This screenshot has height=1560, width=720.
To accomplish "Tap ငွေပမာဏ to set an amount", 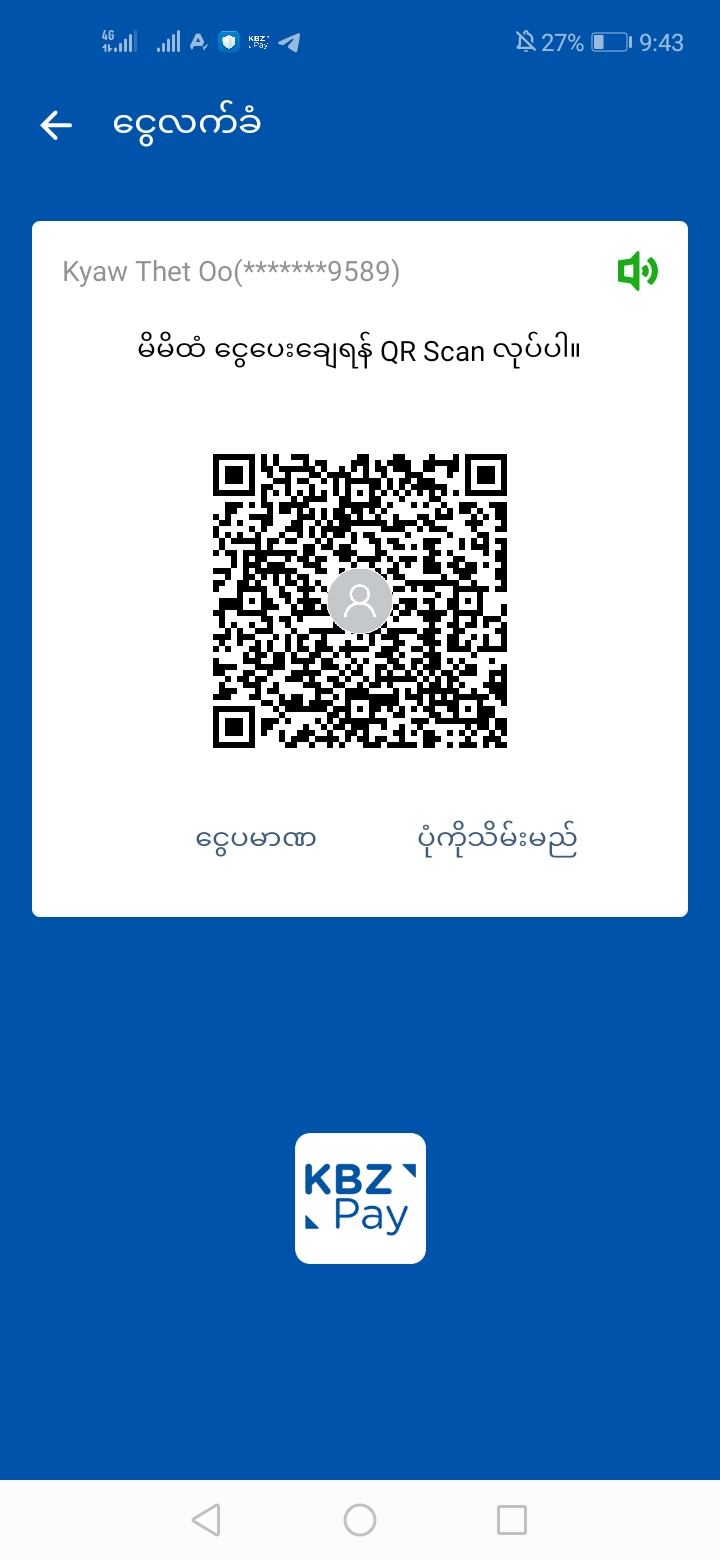I will (256, 838).
